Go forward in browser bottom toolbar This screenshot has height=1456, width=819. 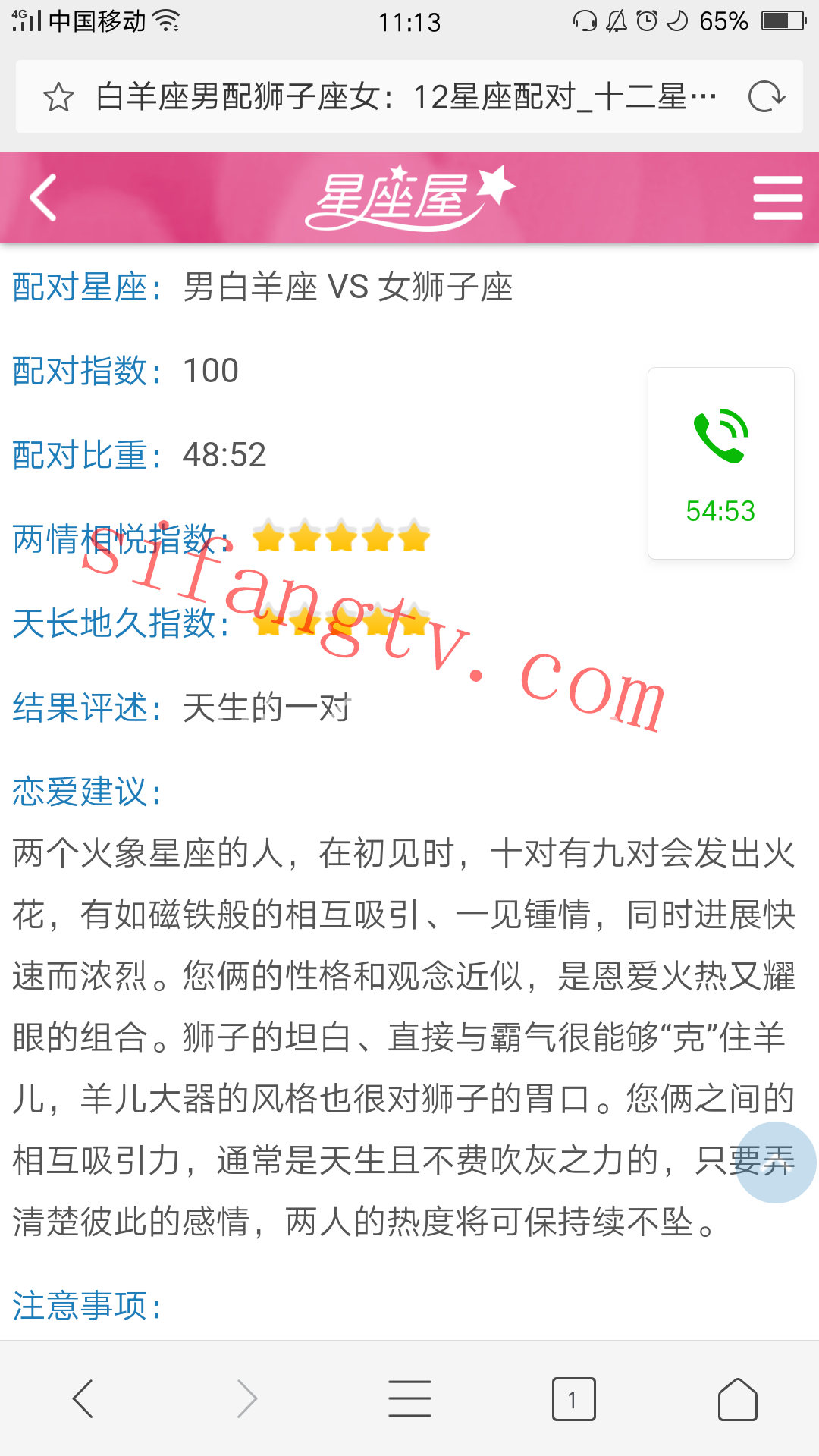click(246, 1398)
